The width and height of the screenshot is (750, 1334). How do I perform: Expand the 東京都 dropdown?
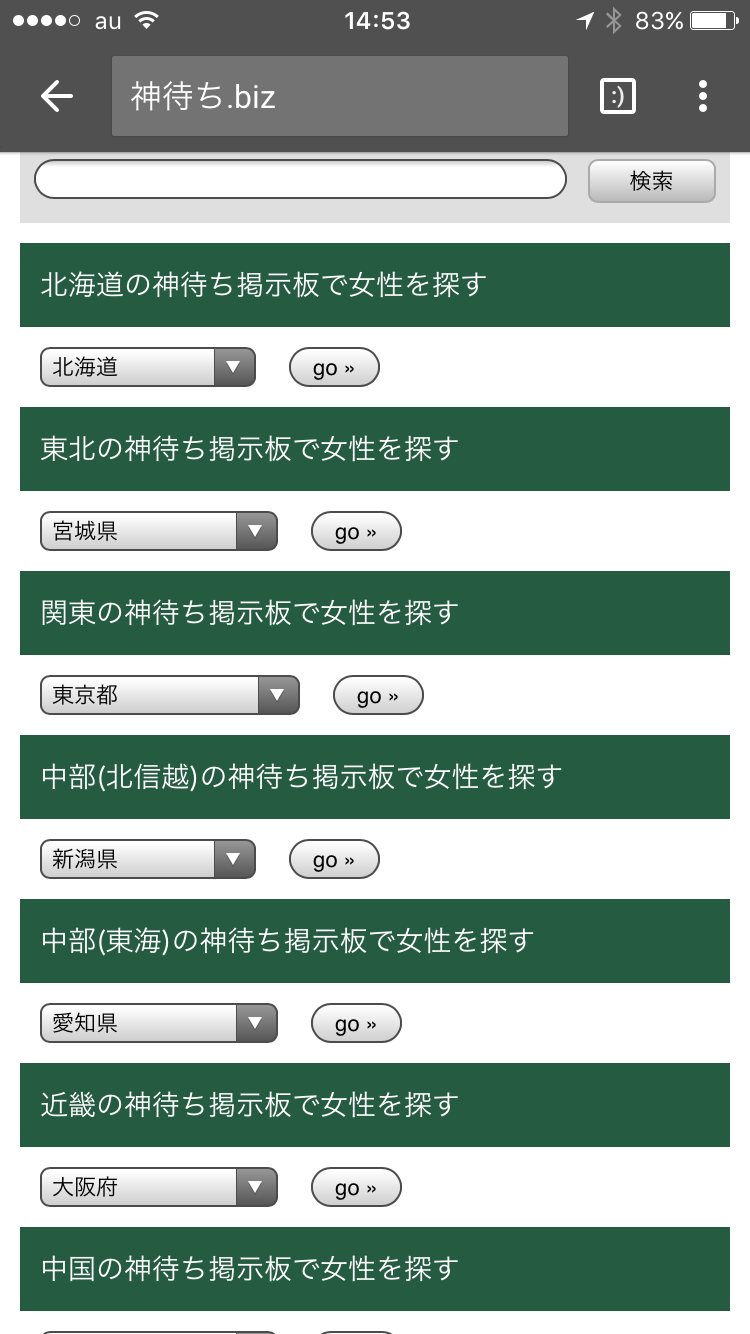click(x=170, y=695)
